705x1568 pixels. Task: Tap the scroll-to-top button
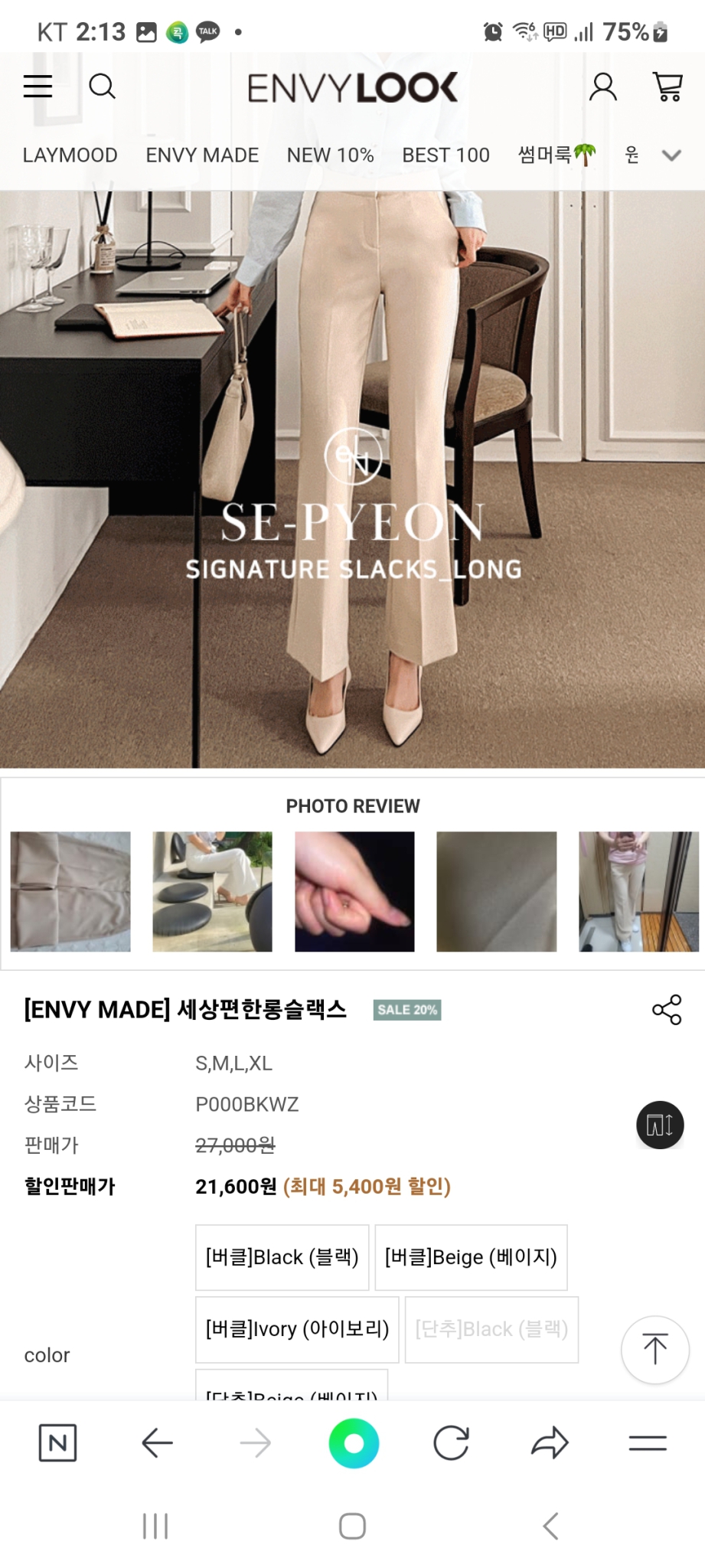[654, 1351]
